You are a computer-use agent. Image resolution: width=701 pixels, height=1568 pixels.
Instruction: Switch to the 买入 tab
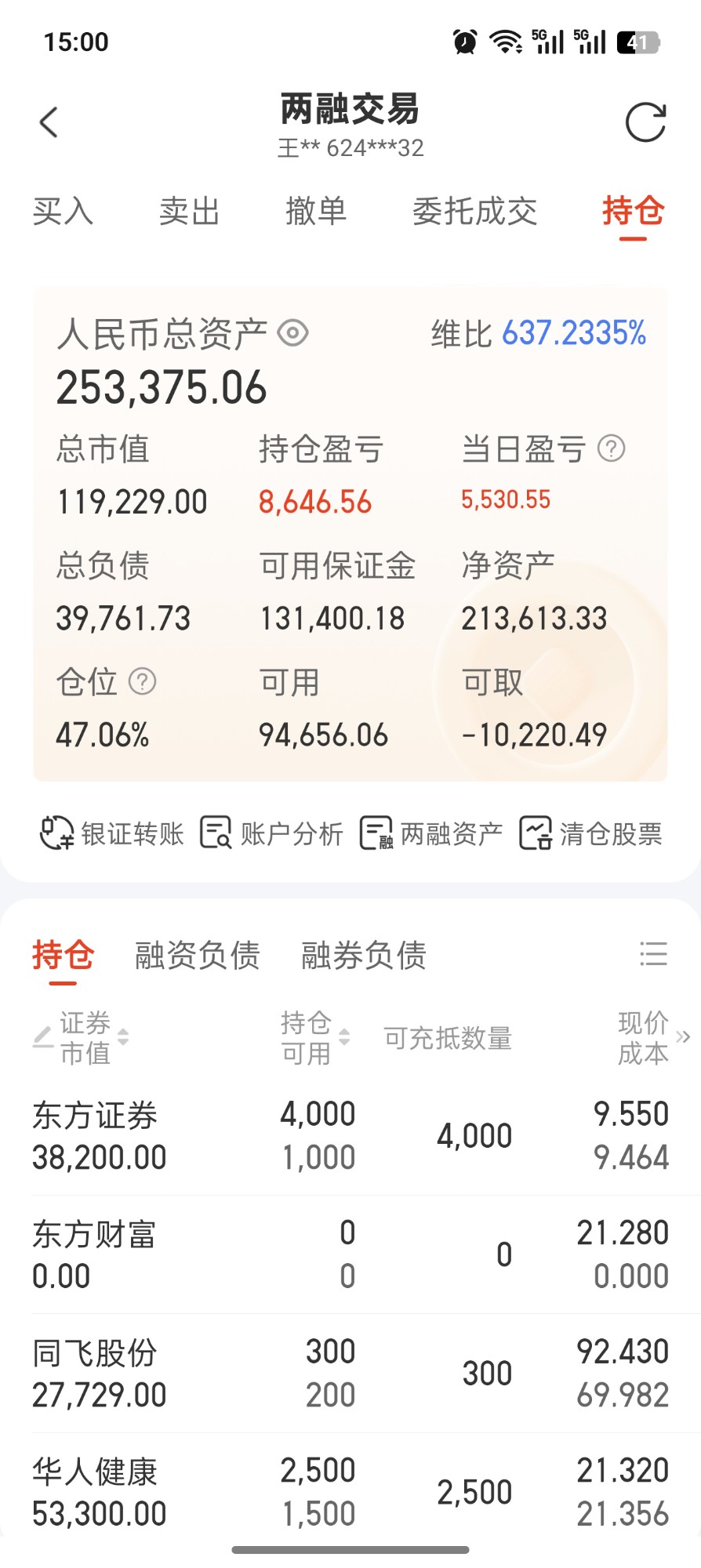pos(64,212)
